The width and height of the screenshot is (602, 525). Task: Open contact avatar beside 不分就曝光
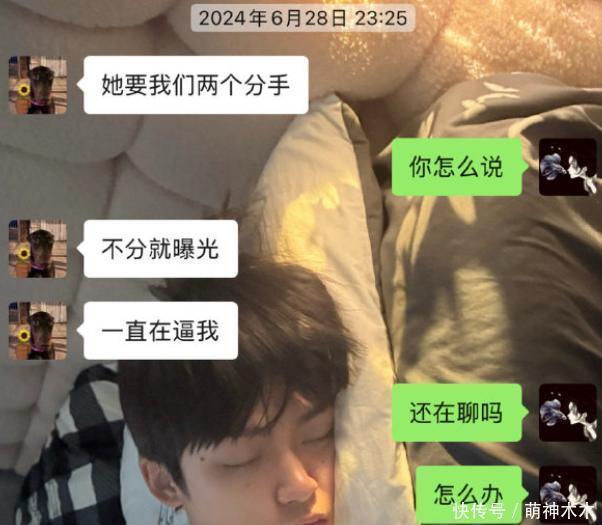click(38, 249)
